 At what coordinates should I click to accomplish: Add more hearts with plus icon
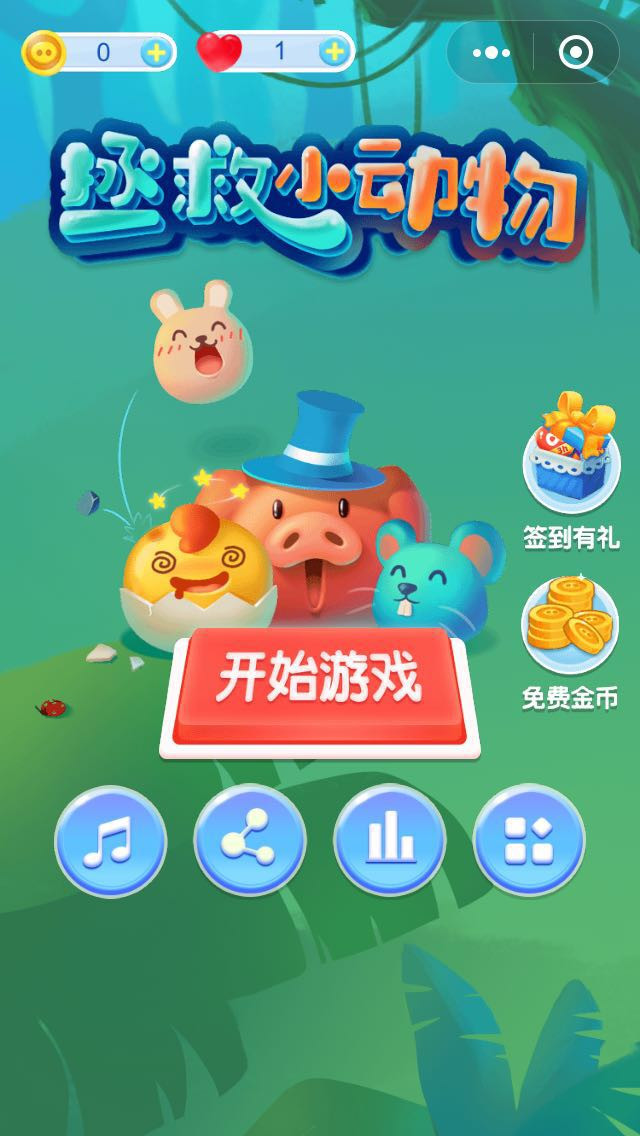pyautogui.click(x=333, y=52)
